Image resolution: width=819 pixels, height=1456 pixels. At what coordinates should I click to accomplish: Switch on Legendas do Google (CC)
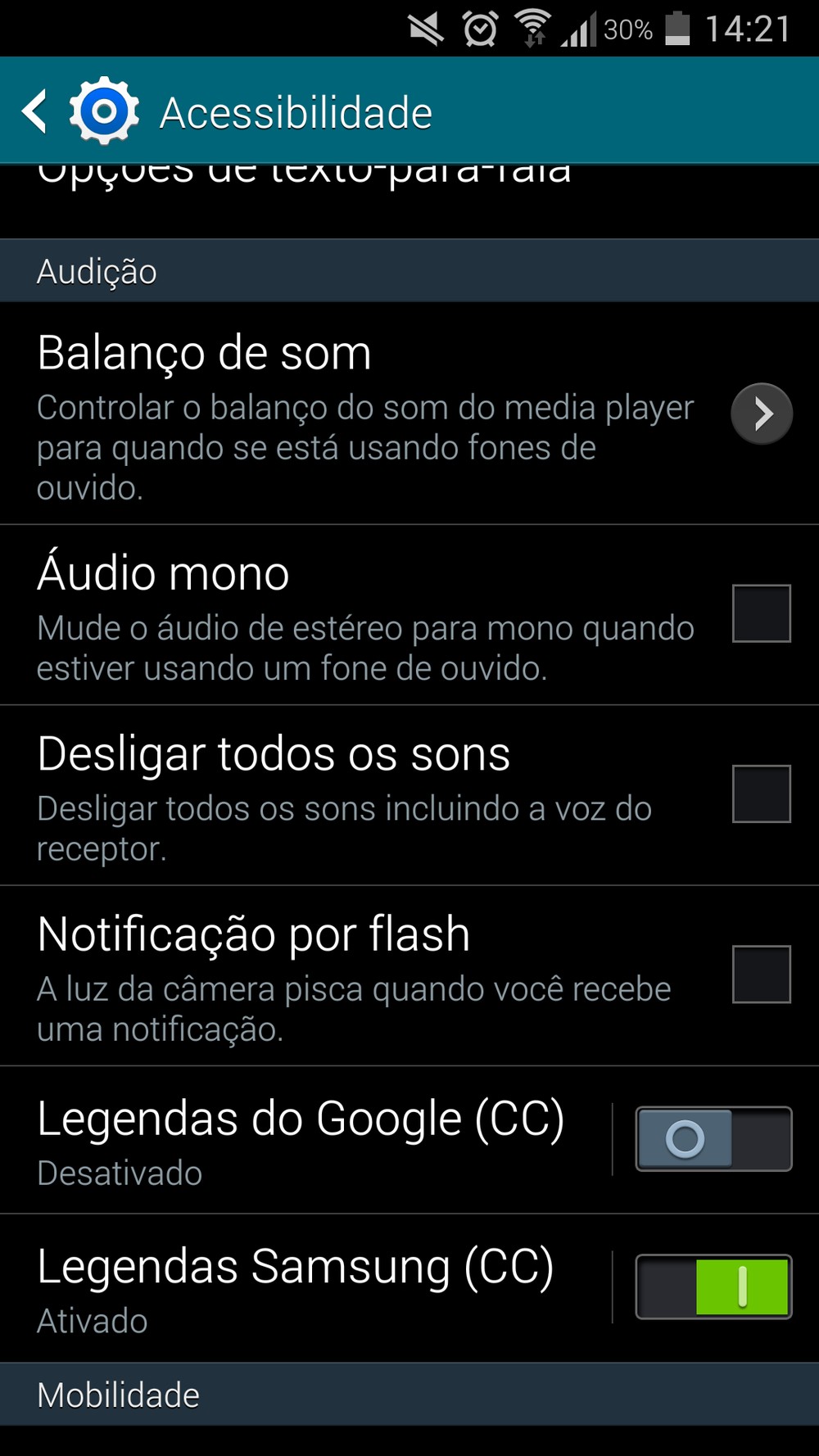713,1139
